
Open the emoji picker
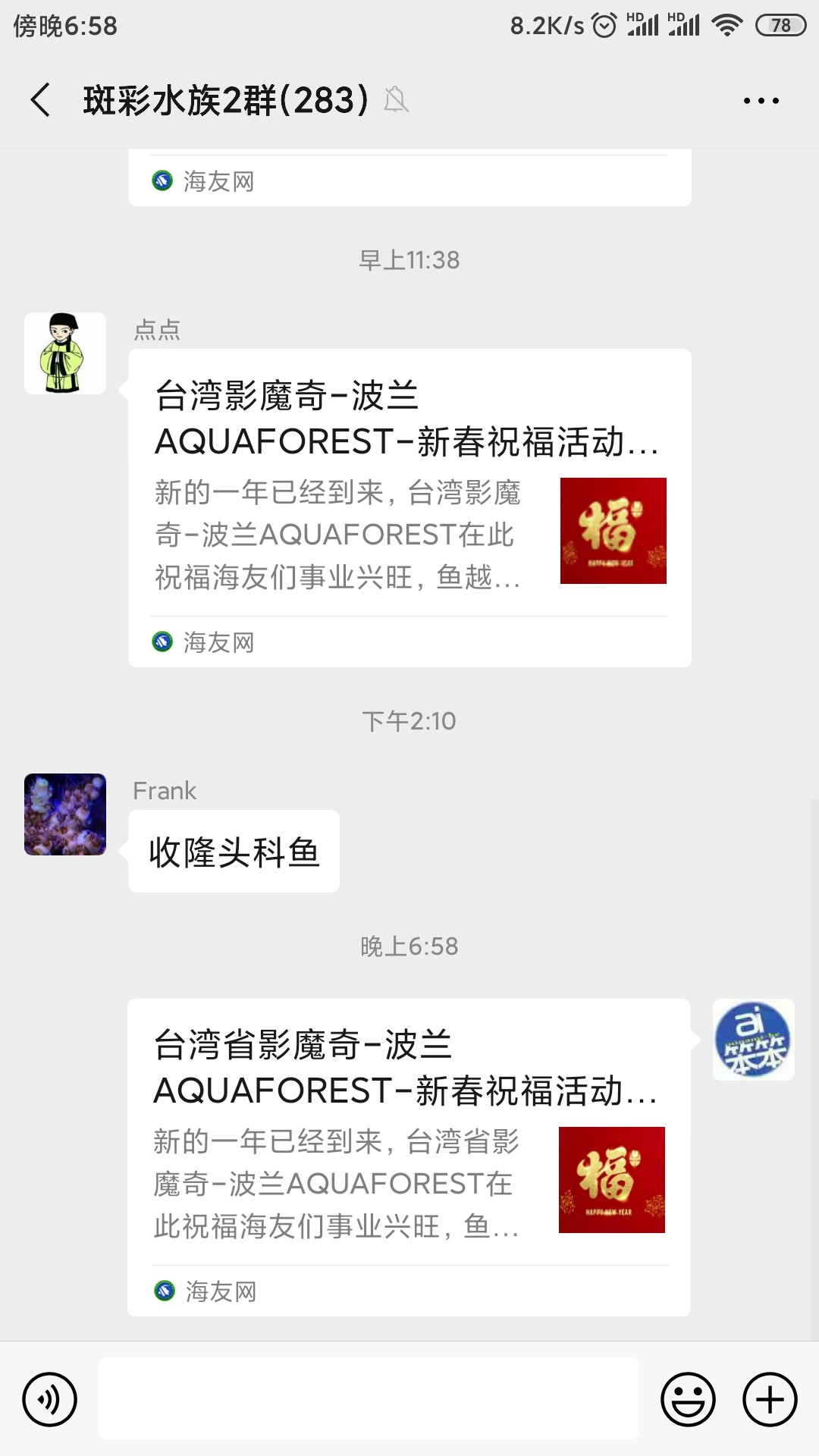[688, 1399]
